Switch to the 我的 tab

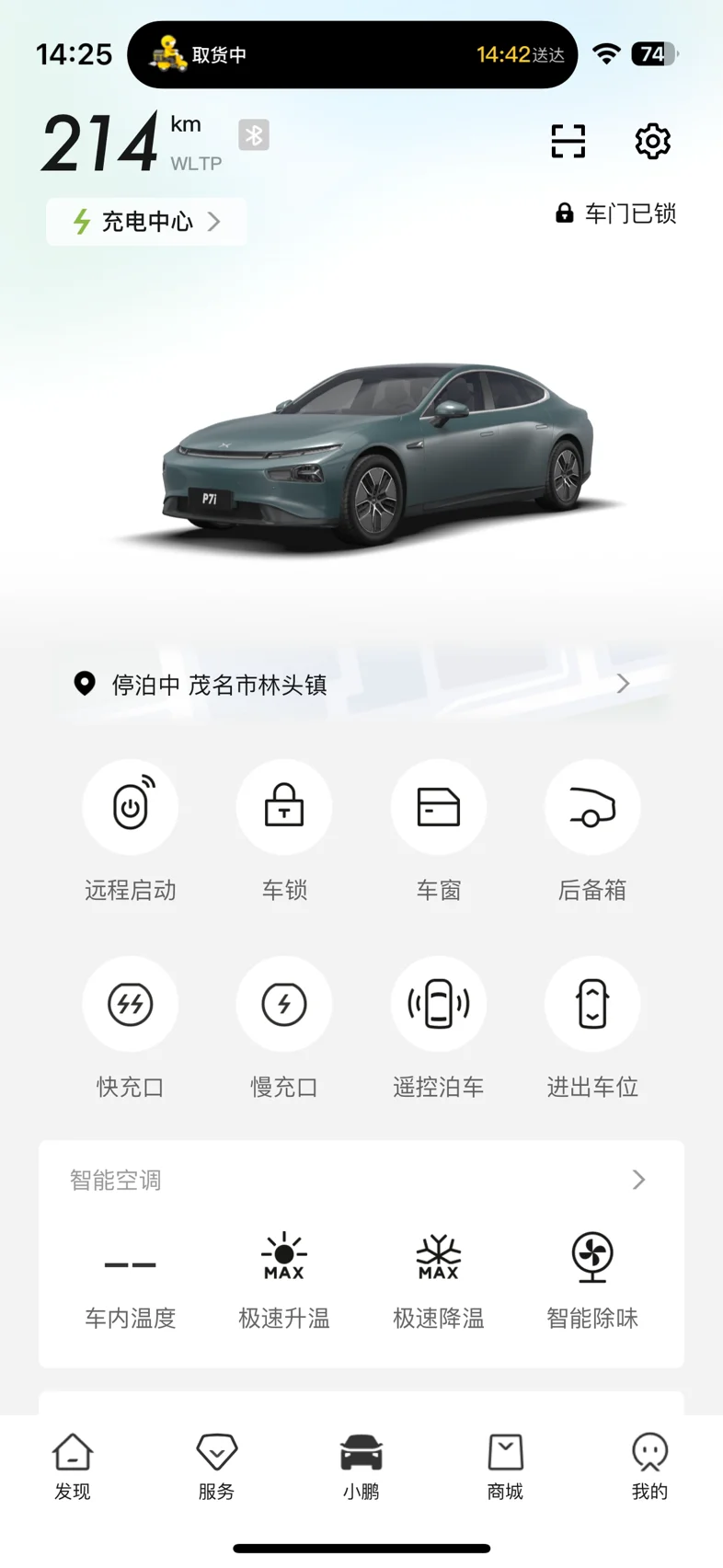point(649,1467)
